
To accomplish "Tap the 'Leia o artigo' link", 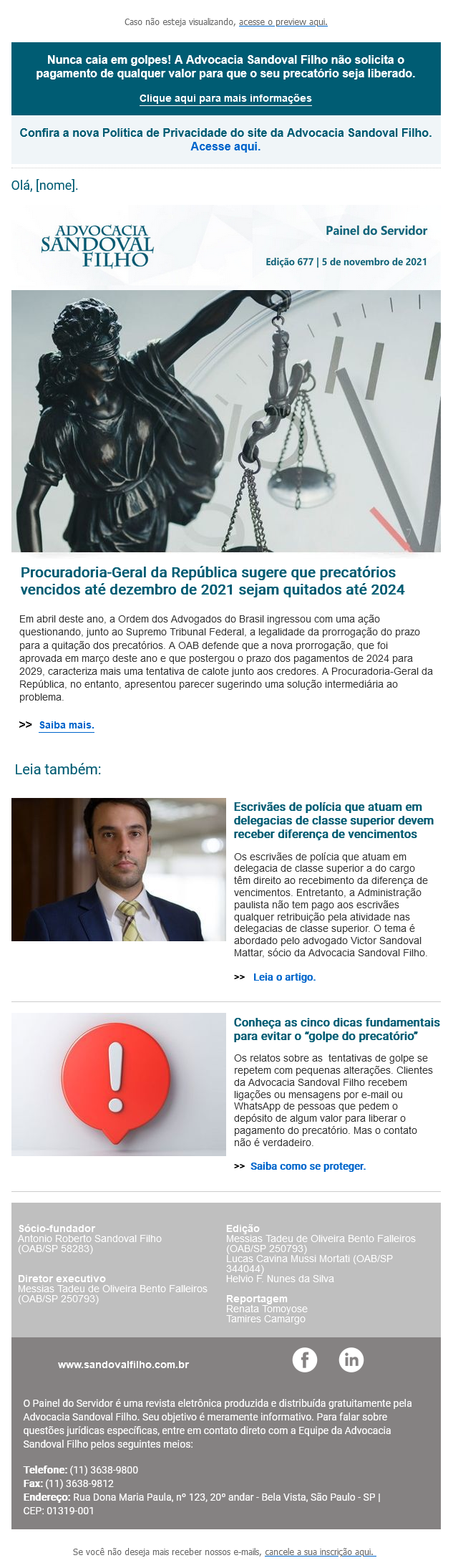I will [284, 977].
